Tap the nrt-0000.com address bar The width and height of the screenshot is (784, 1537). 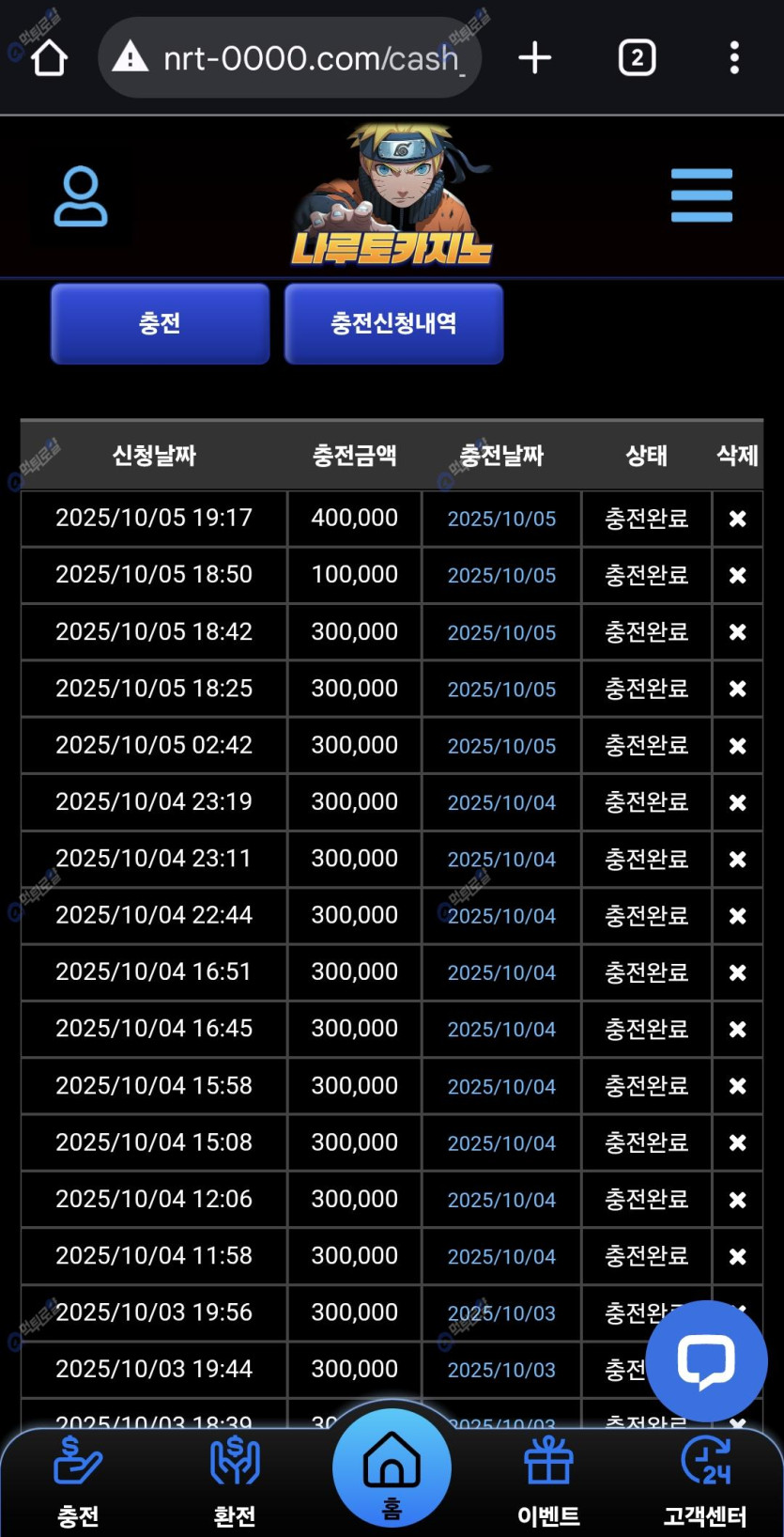291,58
